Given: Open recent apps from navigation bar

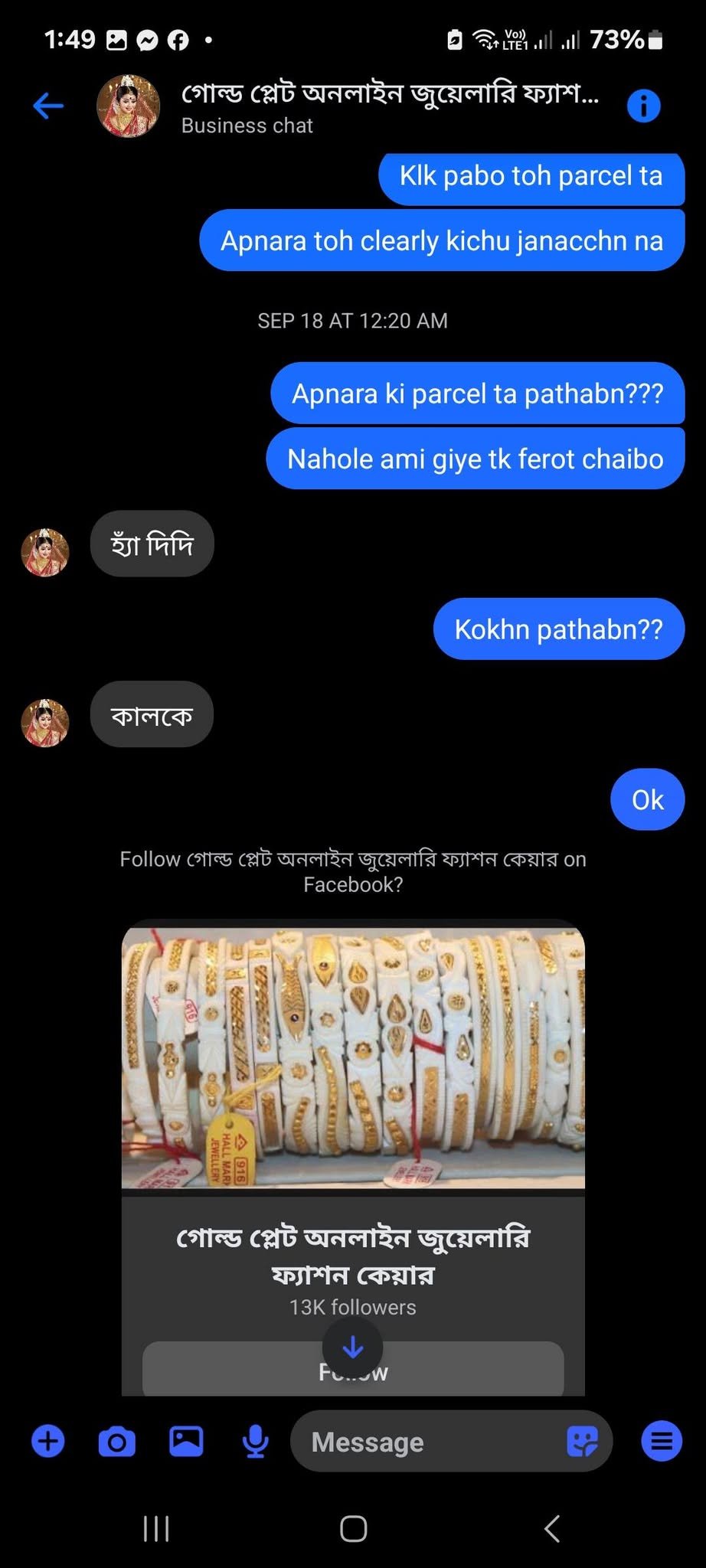Looking at the screenshot, I should [156, 1529].
